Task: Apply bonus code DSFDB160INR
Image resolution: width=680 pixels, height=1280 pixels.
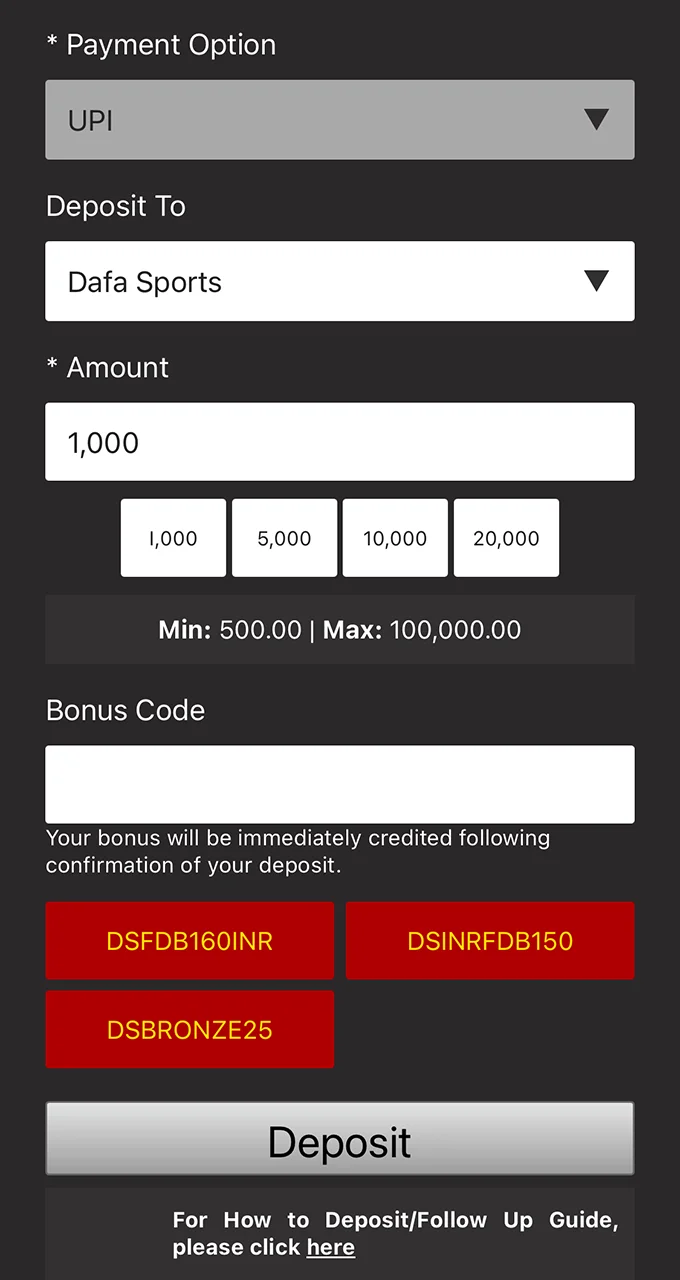Action: [x=190, y=941]
